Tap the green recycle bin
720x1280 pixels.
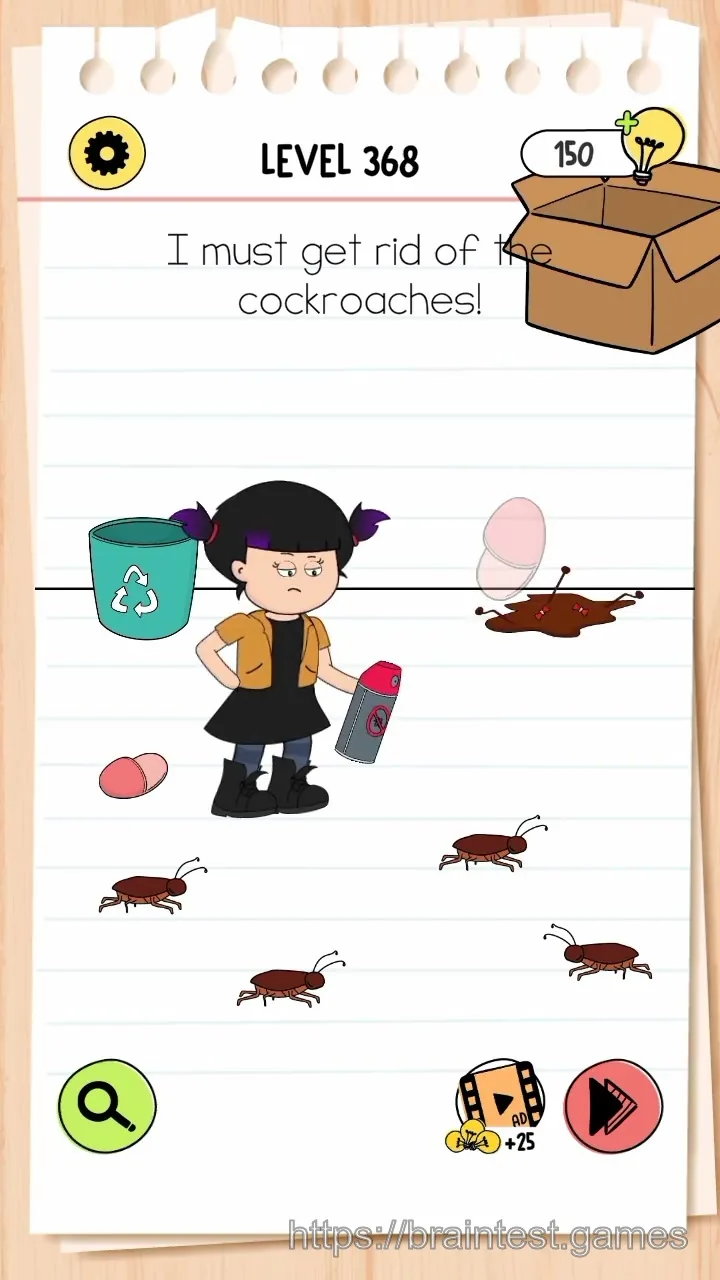142,577
